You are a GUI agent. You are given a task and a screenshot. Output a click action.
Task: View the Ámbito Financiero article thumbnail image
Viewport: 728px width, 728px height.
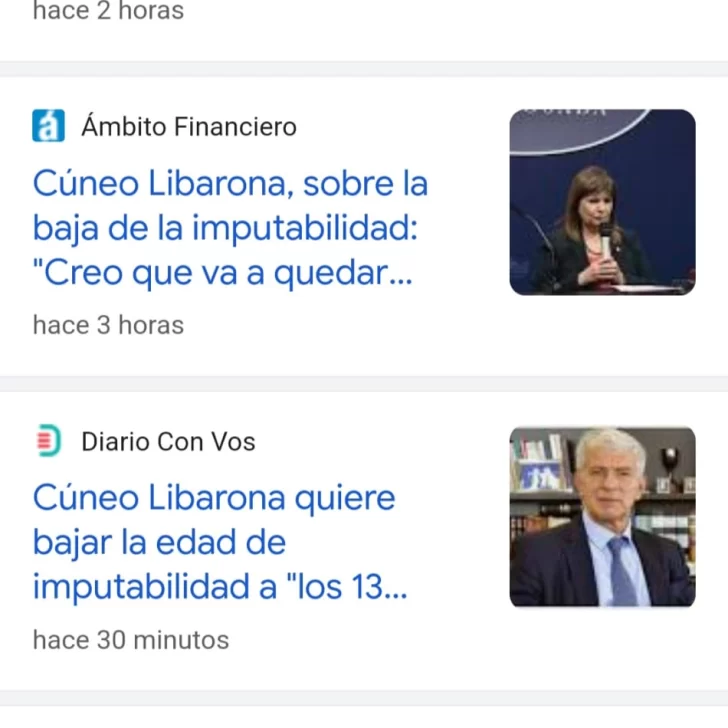click(x=602, y=202)
